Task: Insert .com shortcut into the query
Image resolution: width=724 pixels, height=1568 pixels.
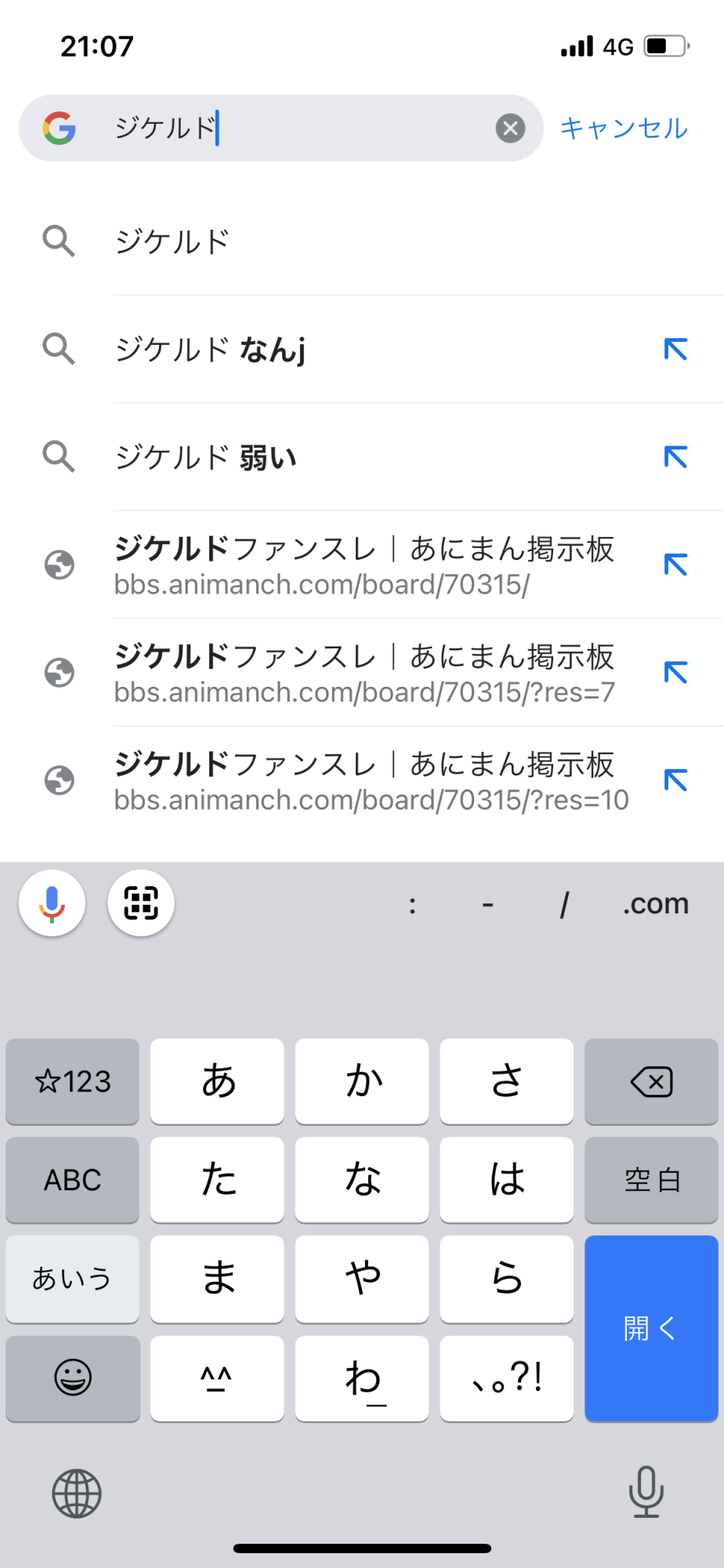Action: tap(655, 904)
